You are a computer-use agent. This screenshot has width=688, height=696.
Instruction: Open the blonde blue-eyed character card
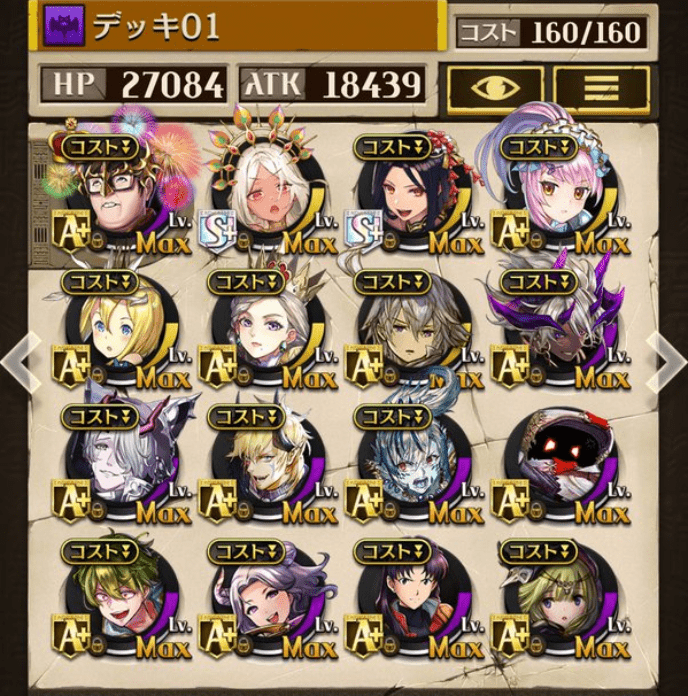(118, 334)
